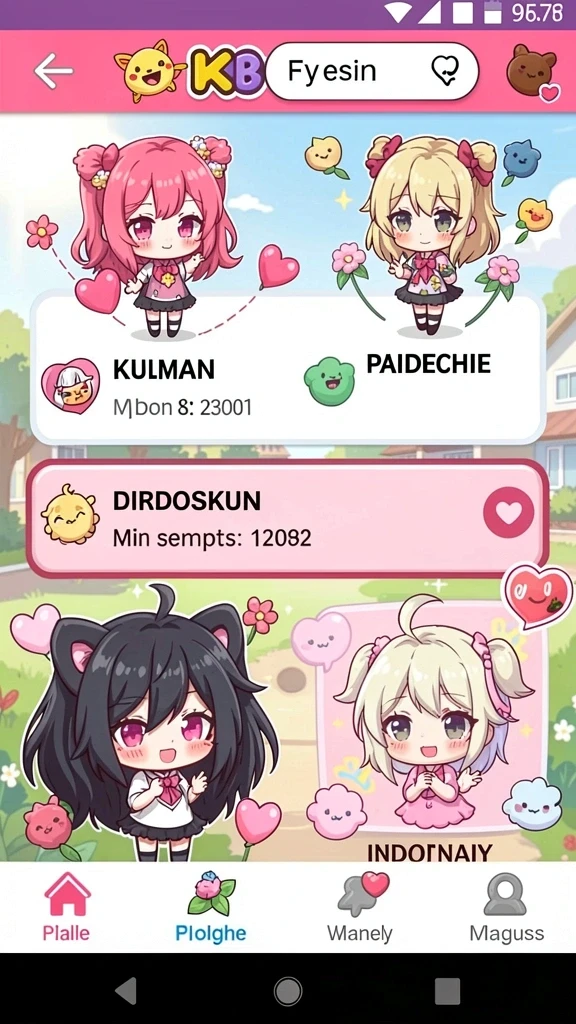The width and height of the screenshot is (576, 1024).
Task: Open the DIRDOSKUN row
Action: coord(287,518)
